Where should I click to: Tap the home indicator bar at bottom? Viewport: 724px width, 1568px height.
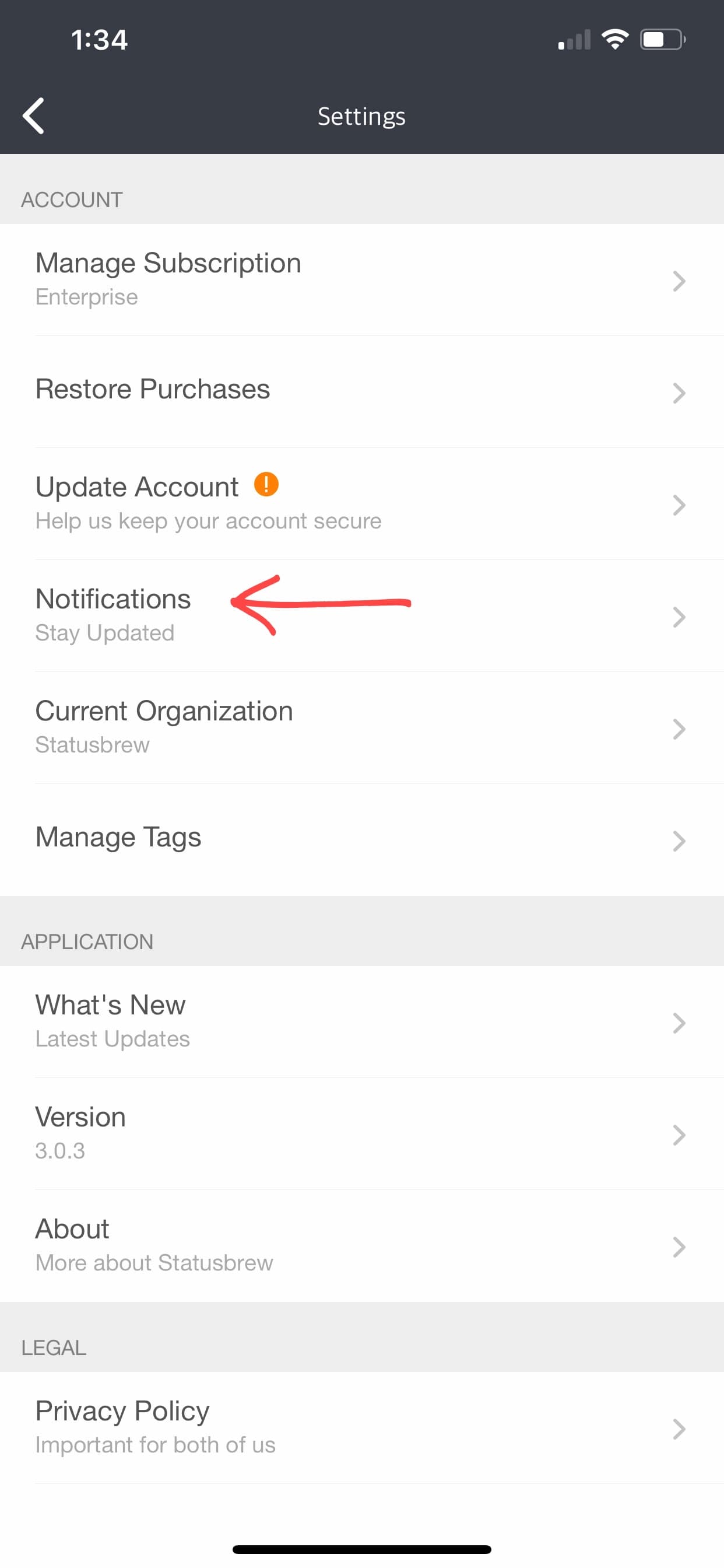pyautogui.click(x=361, y=1550)
